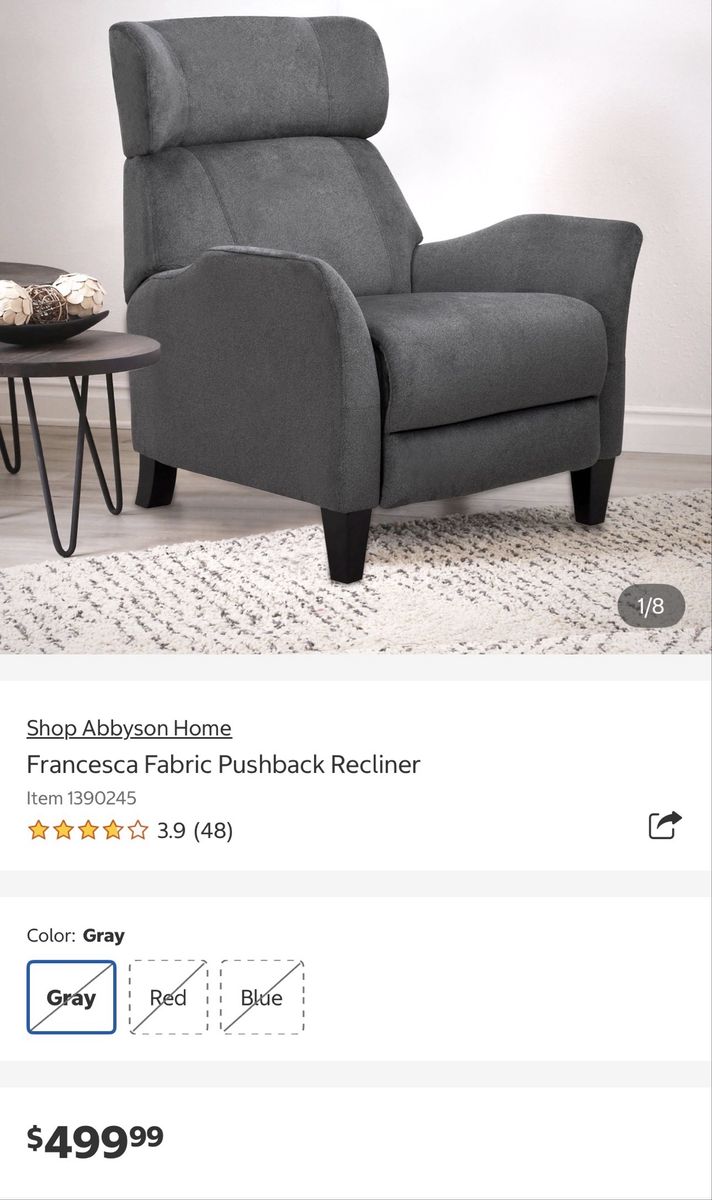Share this recliner product
This screenshot has height=1200, width=712.
click(x=664, y=825)
